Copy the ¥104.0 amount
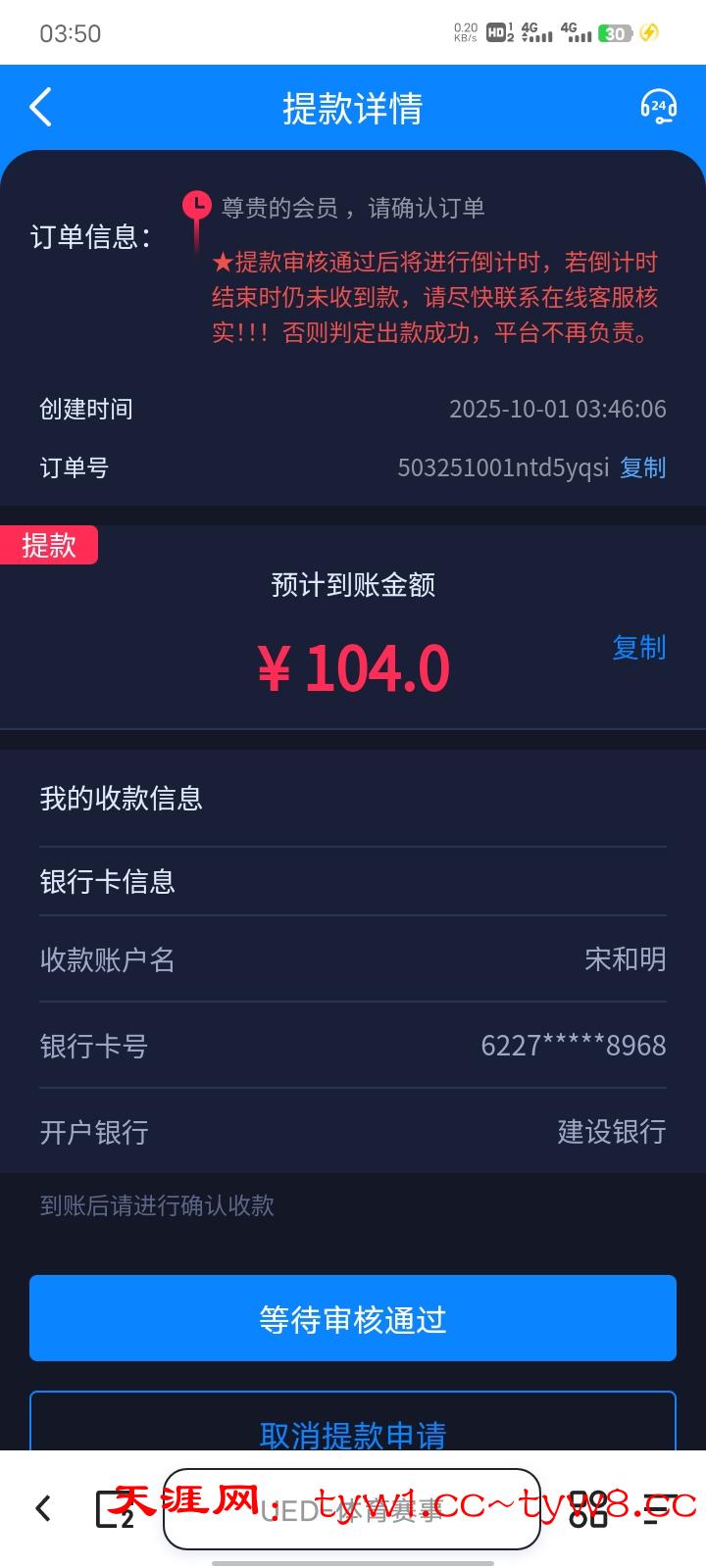 [x=638, y=648]
